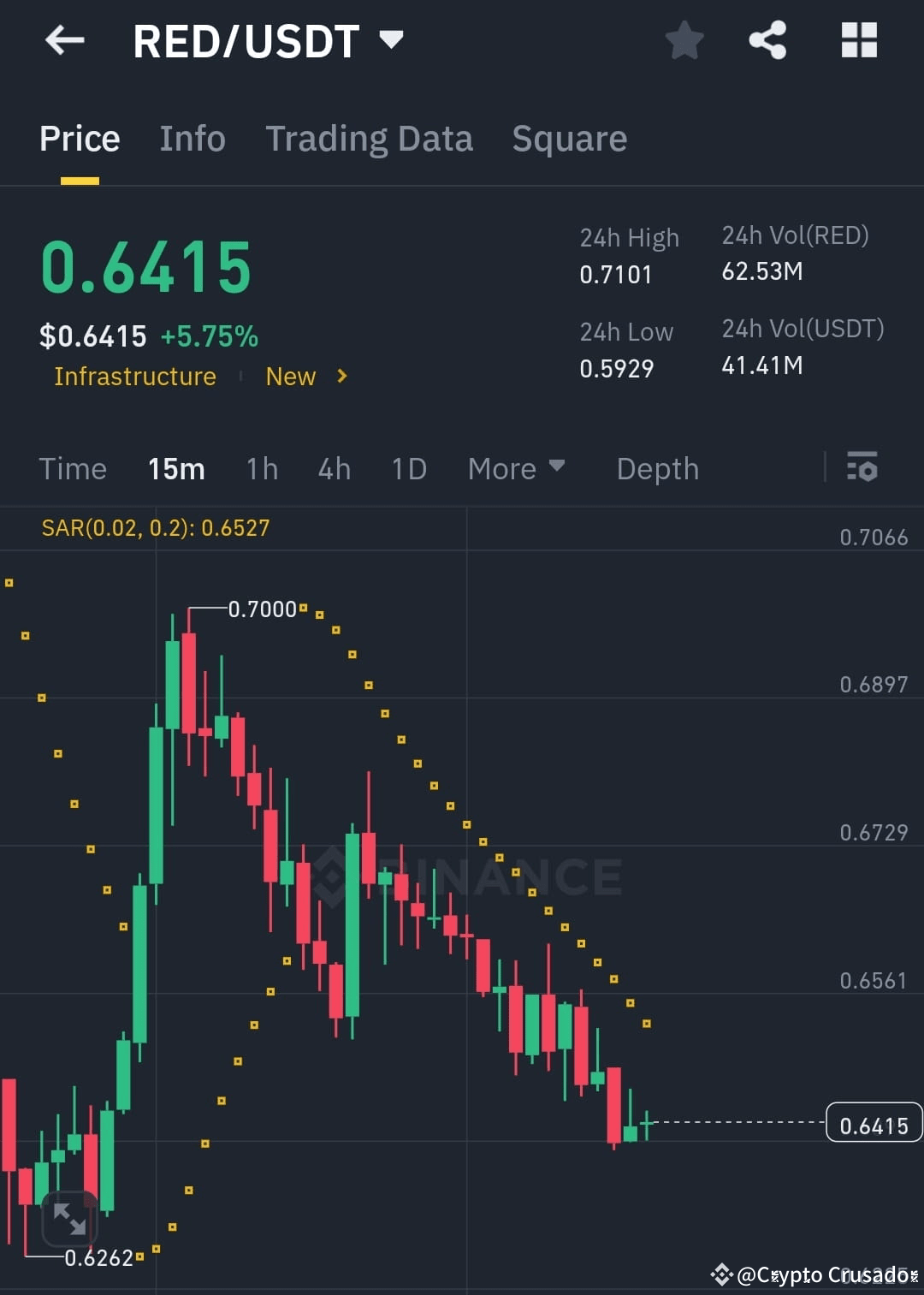The height and width of the screenshot is (1295, 924).
Task: Go back using the back arrow
Action: 65,40
